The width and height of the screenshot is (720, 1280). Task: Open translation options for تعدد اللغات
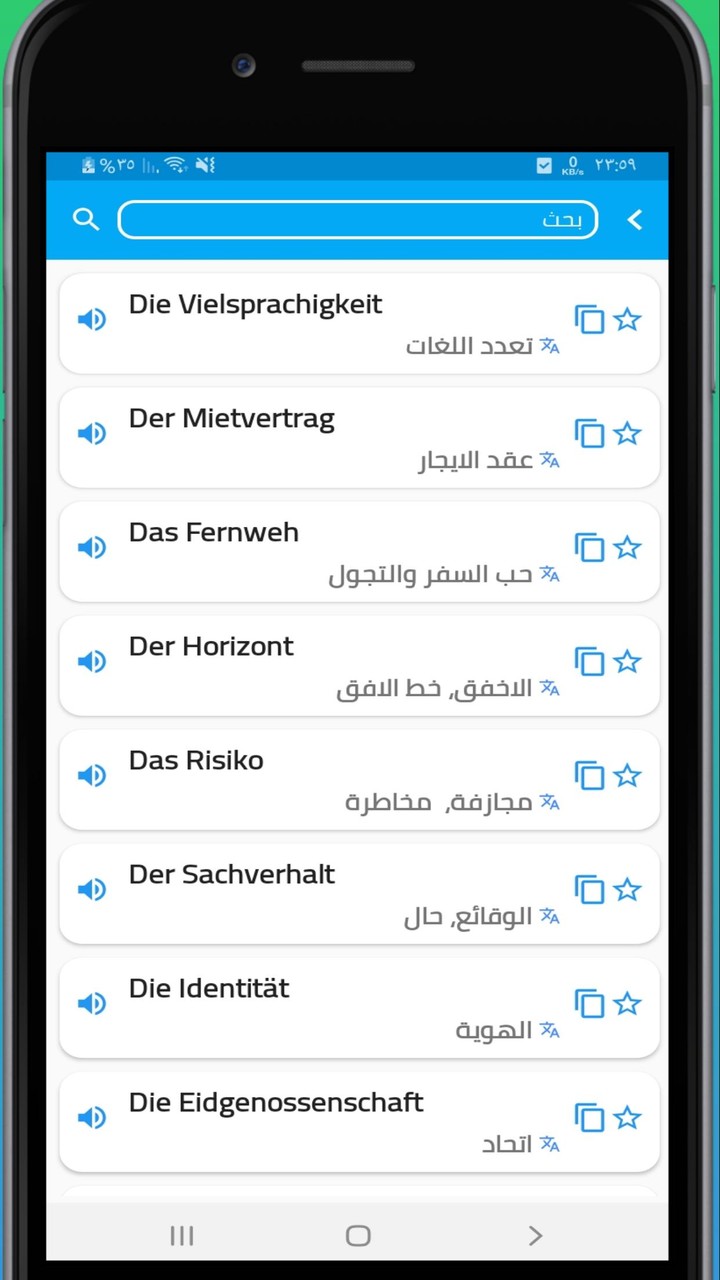coord(550,346)
